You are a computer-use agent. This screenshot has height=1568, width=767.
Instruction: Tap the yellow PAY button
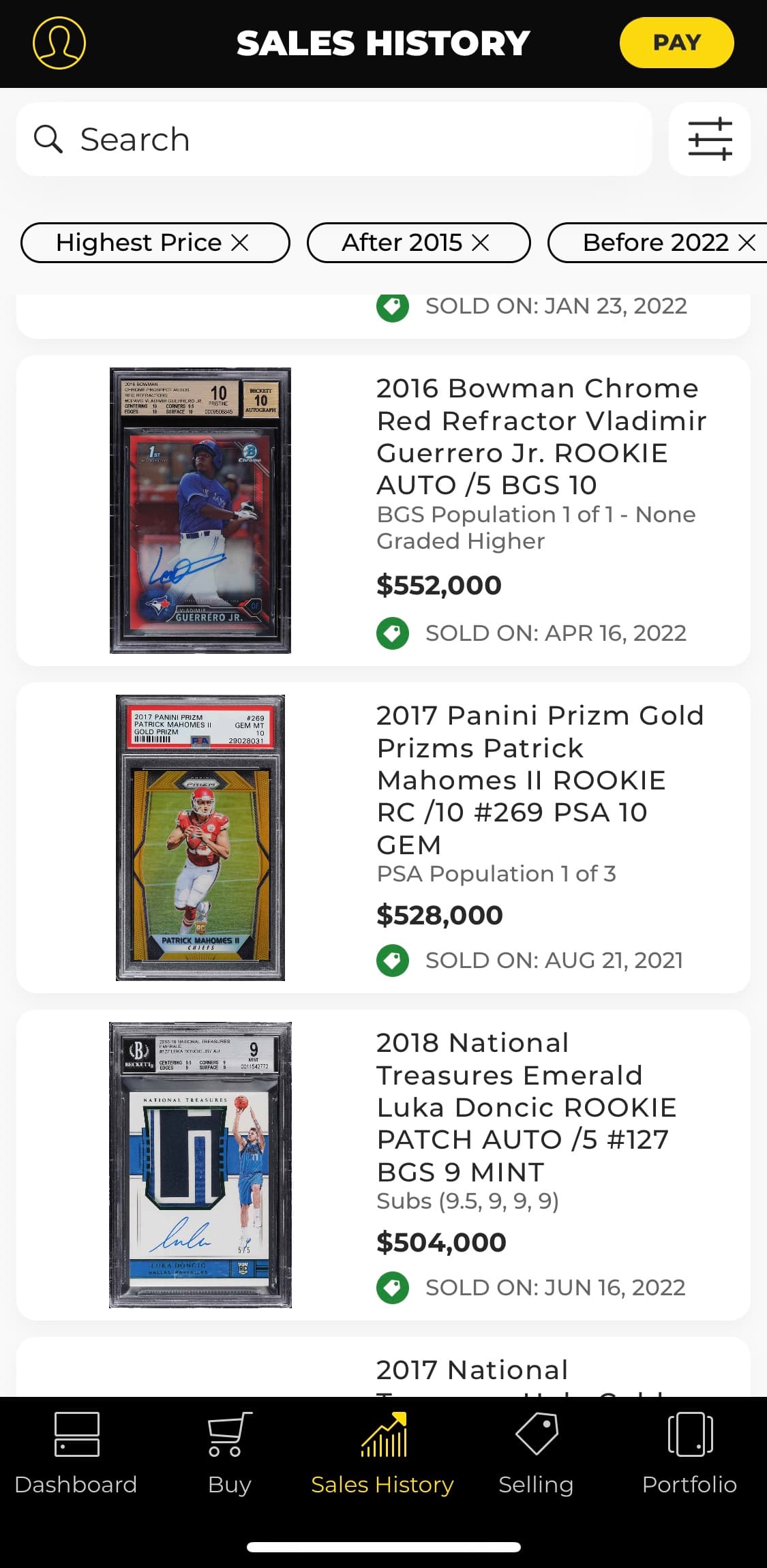(x=676, y=43)
